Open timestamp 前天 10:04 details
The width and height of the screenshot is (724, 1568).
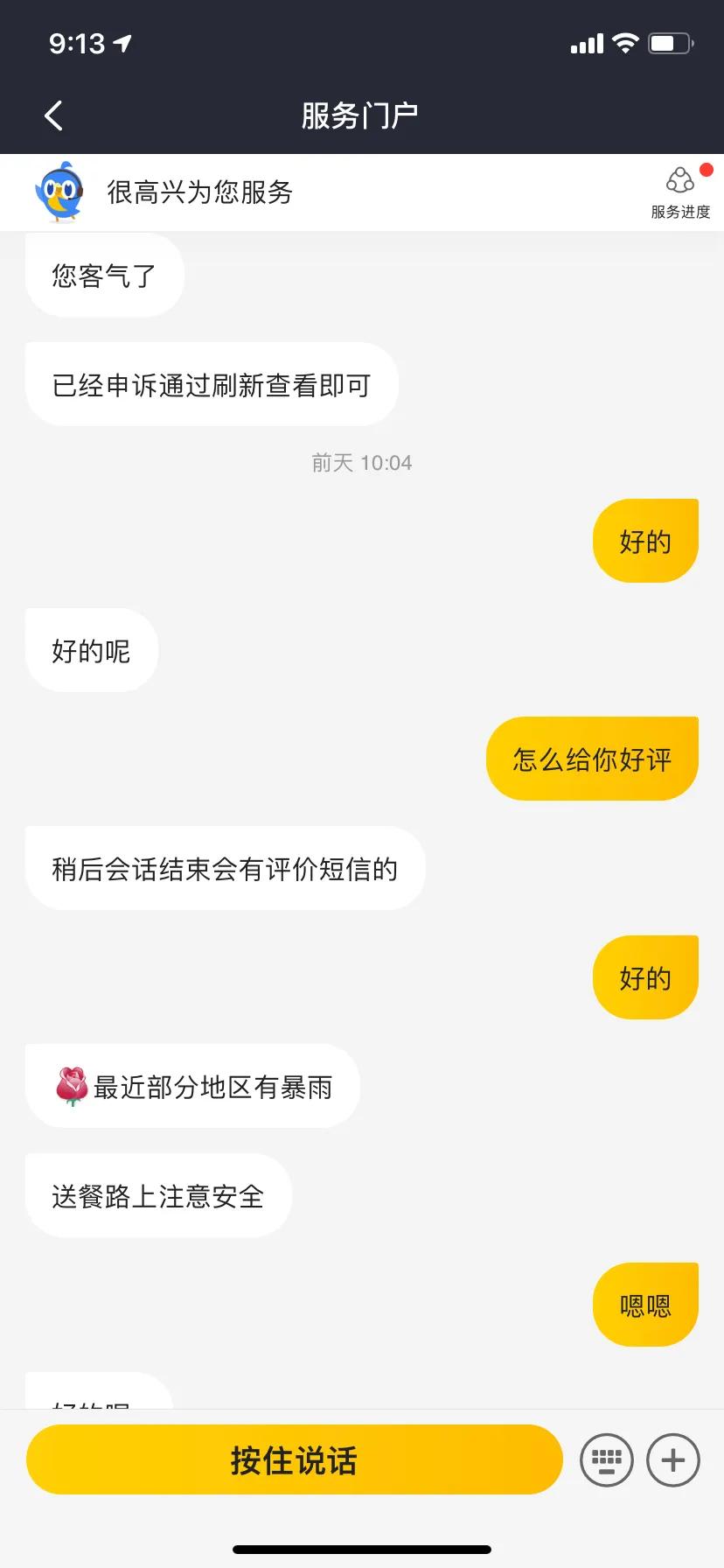pos(361,462)
